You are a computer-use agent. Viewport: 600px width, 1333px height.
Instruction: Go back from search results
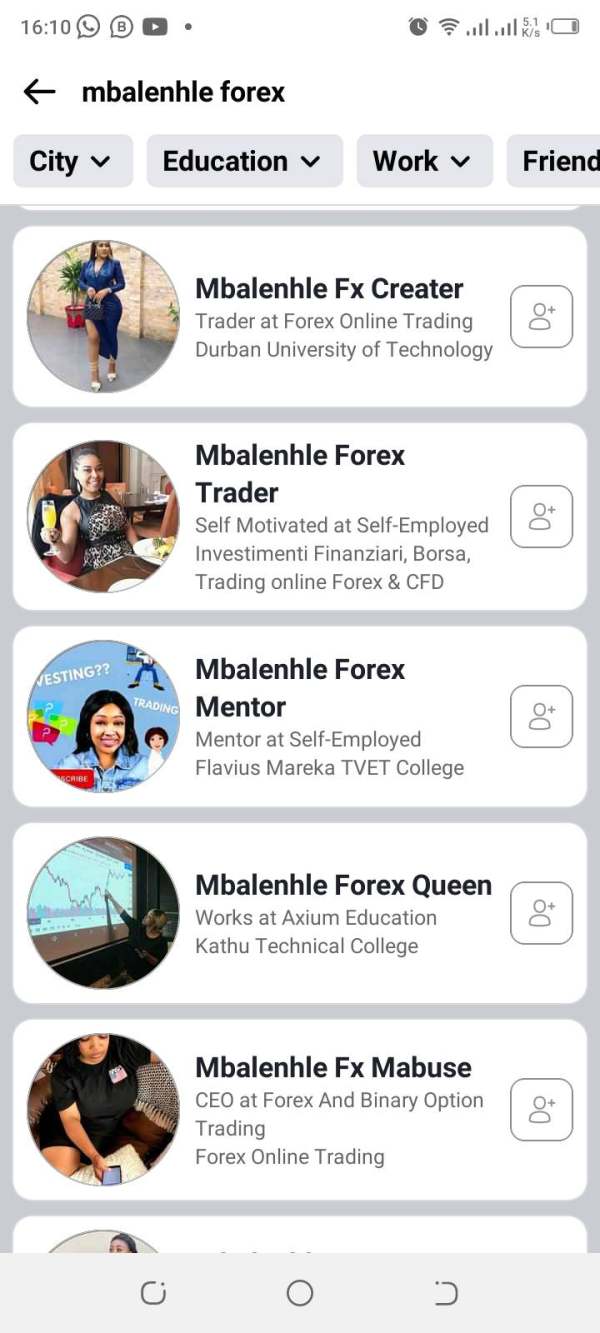39,92
